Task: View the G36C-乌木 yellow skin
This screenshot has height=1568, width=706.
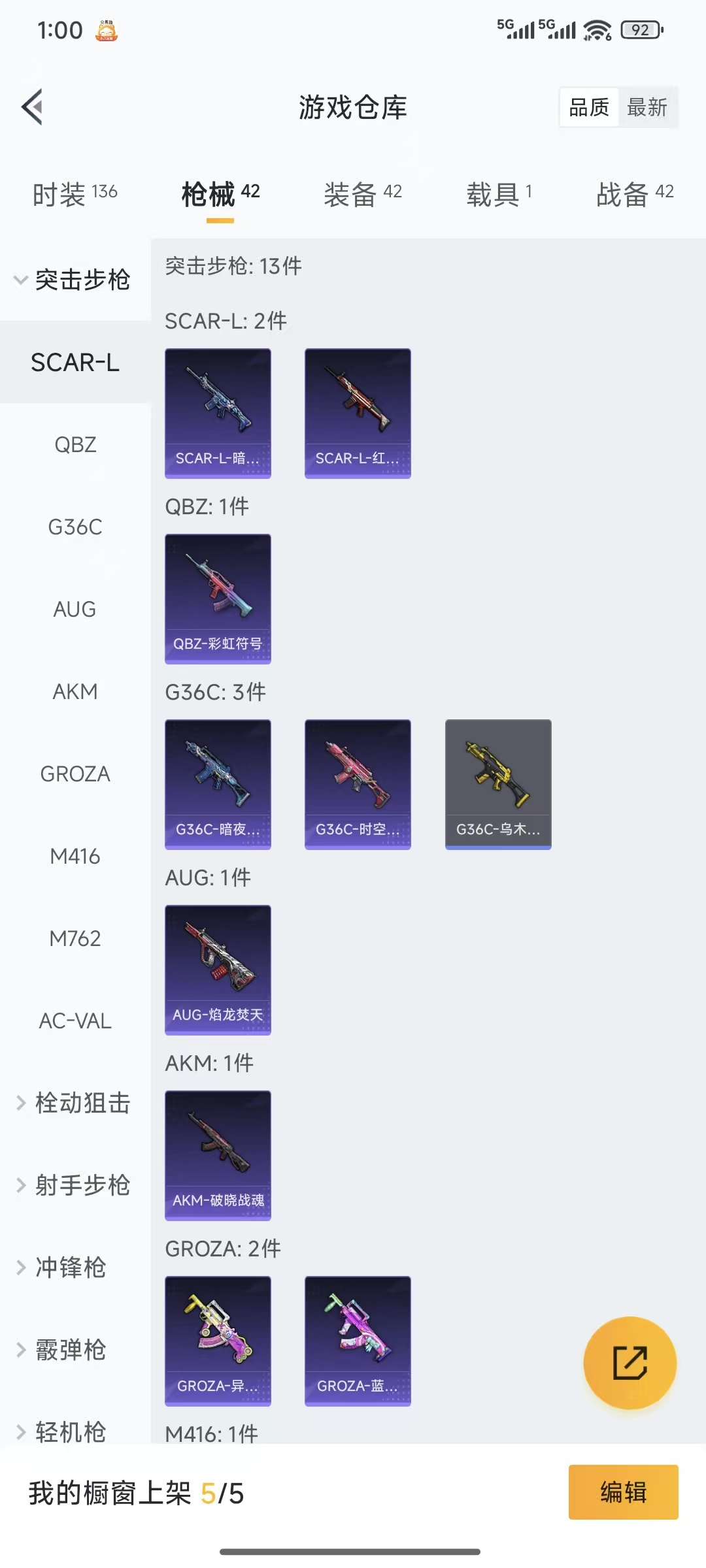Action: pos(497,784)
